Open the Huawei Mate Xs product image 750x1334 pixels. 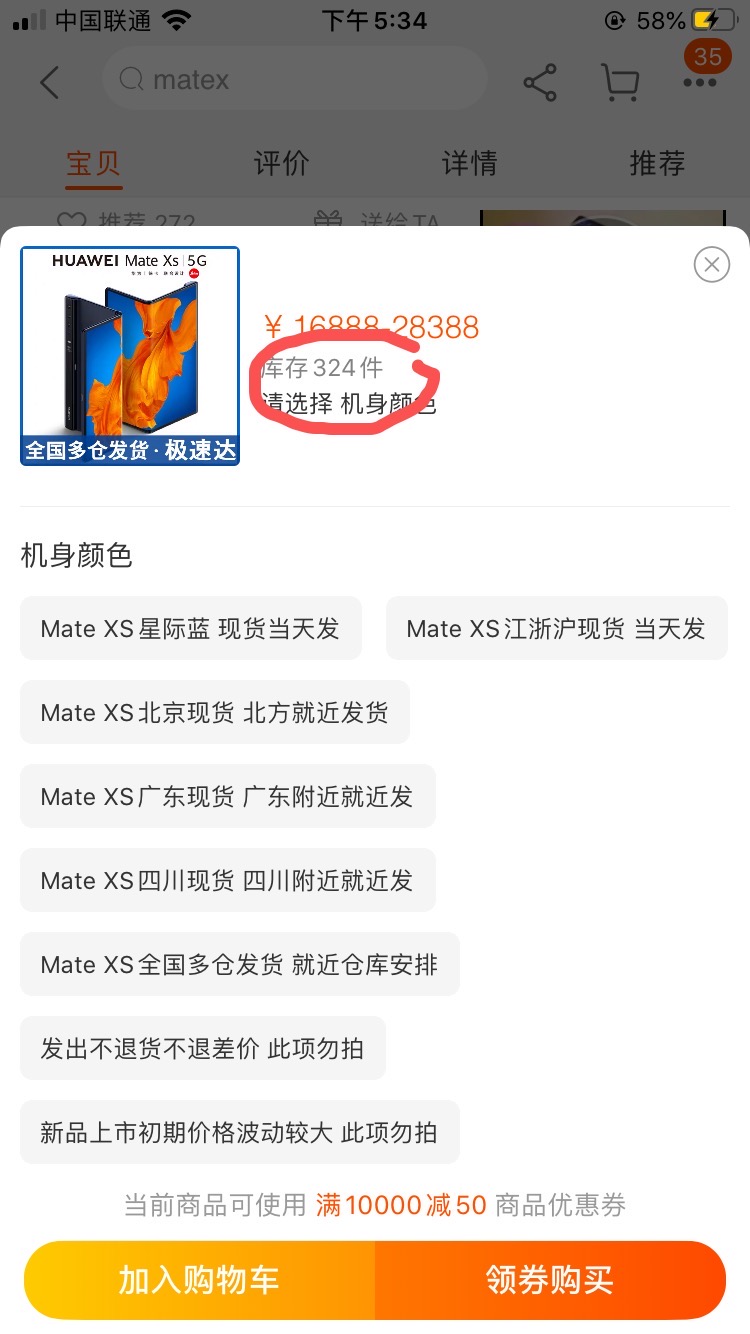(x=130, y=356)
